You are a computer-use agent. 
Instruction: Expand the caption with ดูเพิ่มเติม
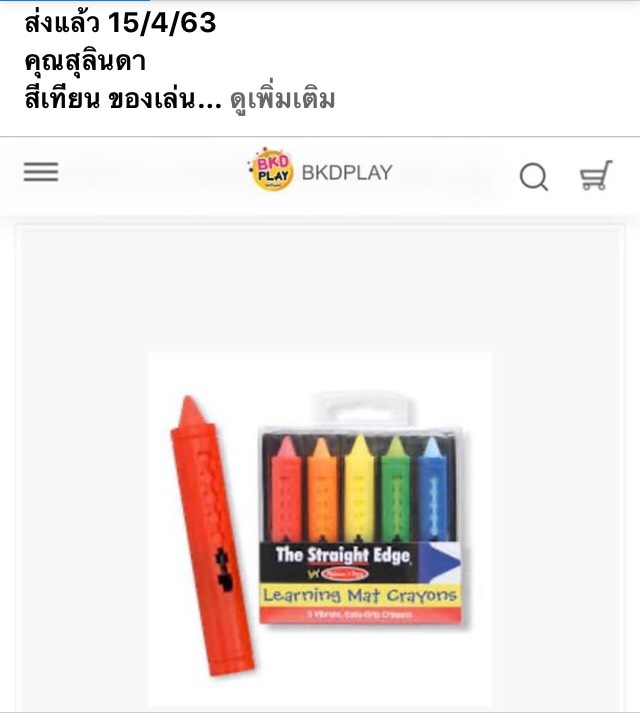(x=282, y=100)
